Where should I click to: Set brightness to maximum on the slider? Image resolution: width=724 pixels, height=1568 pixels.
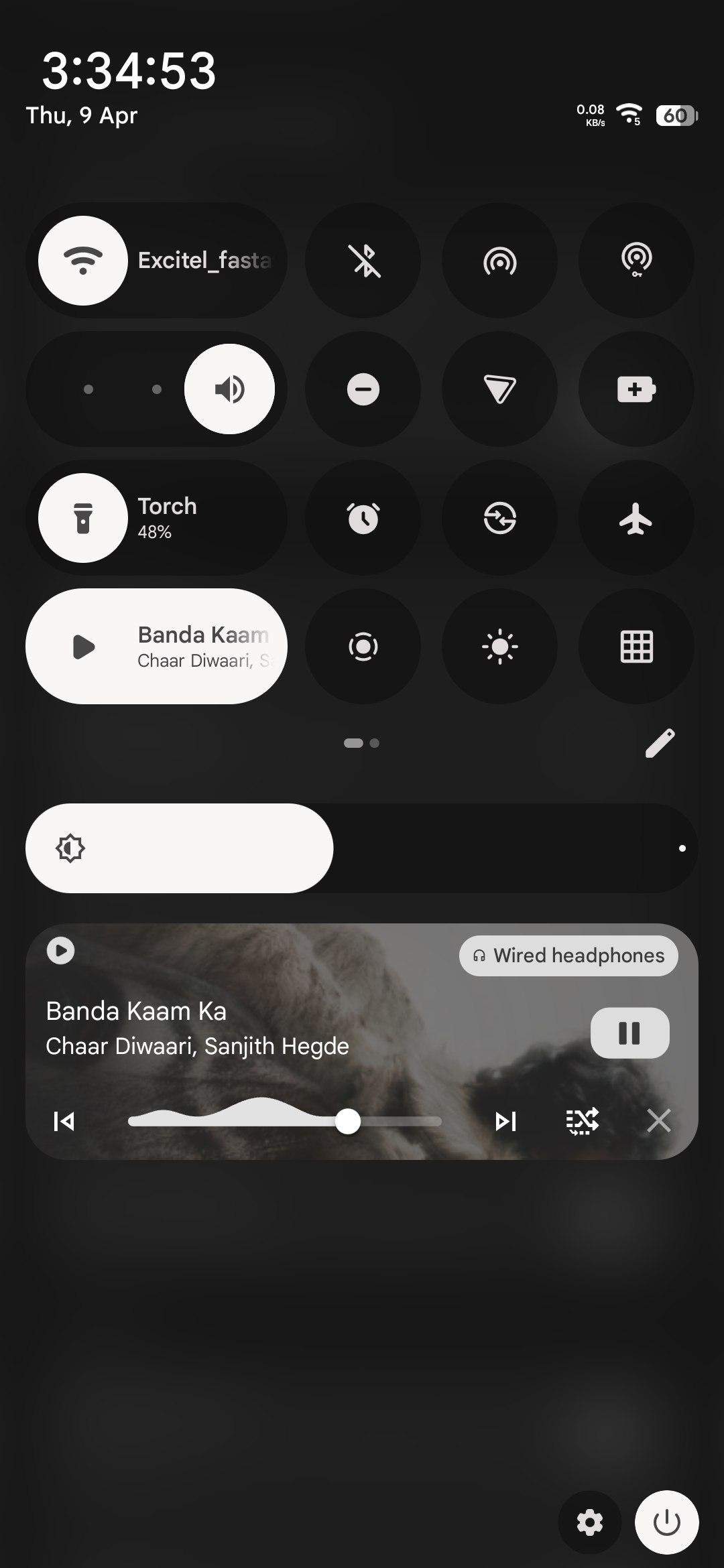682,848
